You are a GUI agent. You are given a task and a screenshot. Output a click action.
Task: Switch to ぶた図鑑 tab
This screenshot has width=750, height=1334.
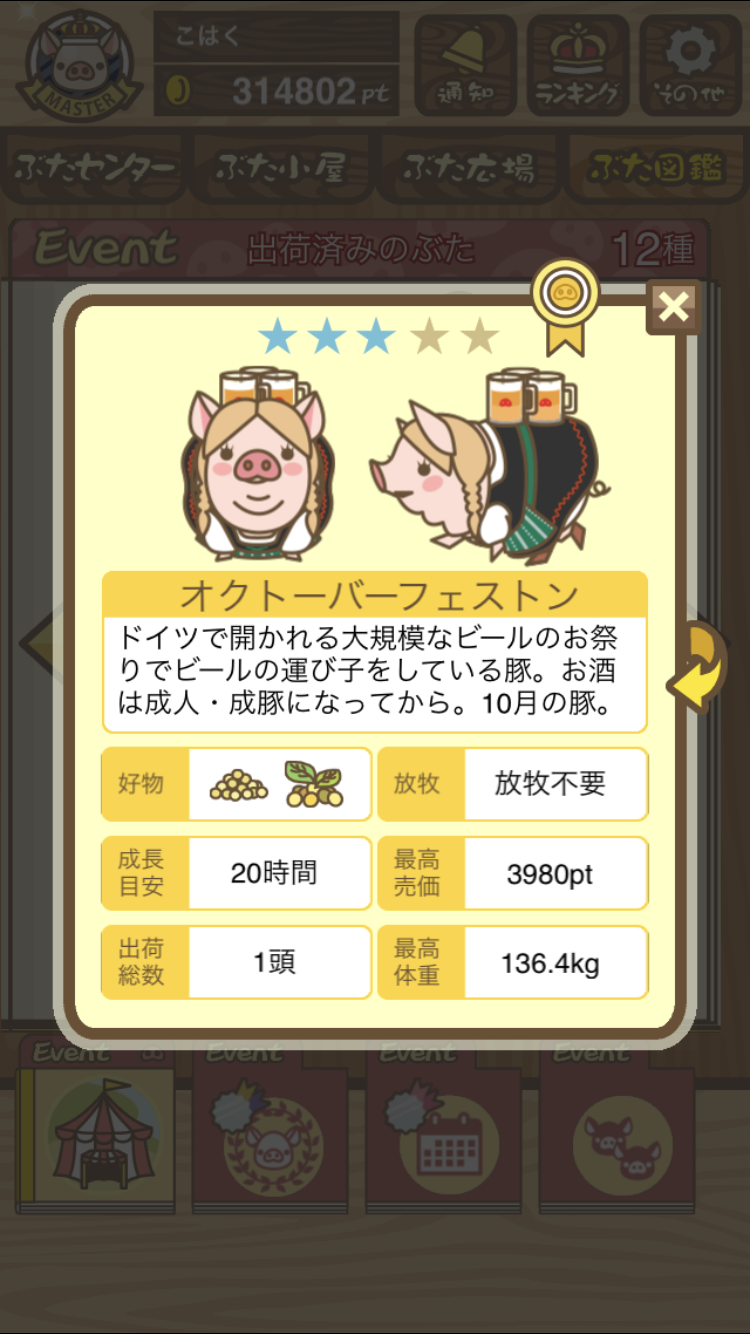[x=655, y=168]
